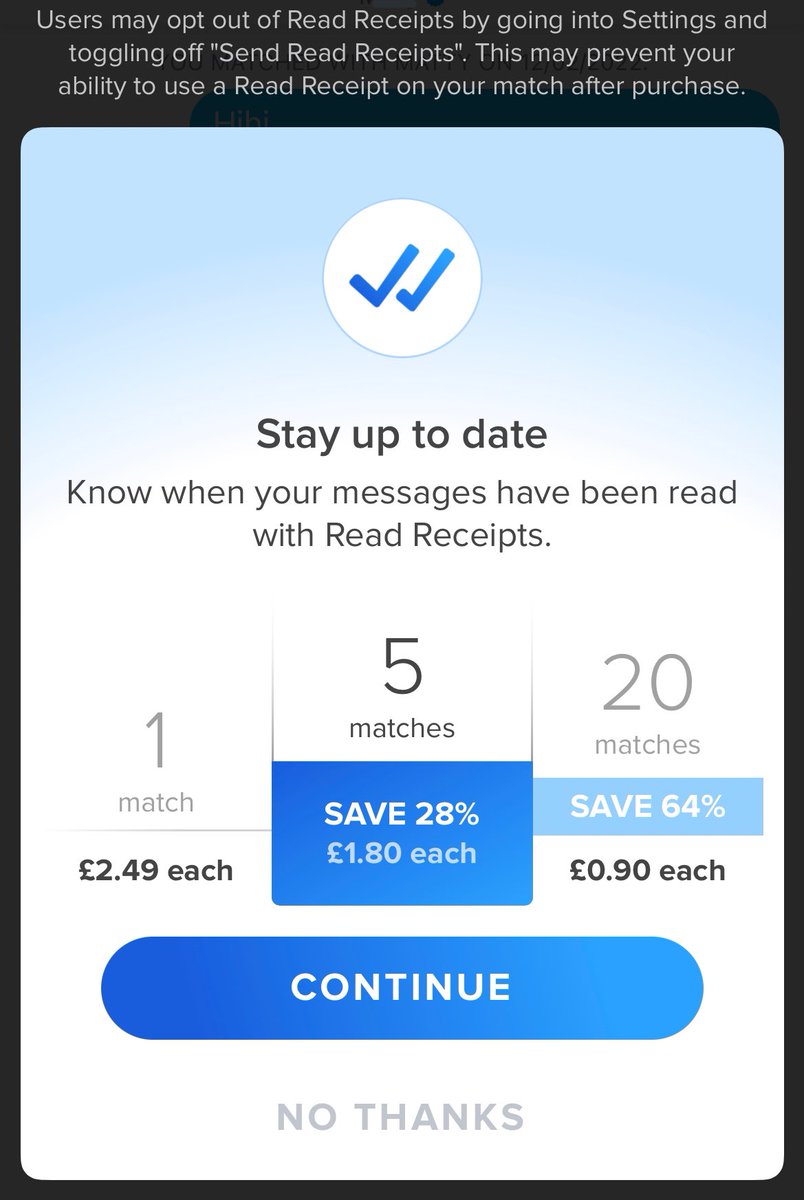The width and height of the screenshot is (804, 1200).
Task: Dismiss with No Thanks
Action: pos(401,1116)
